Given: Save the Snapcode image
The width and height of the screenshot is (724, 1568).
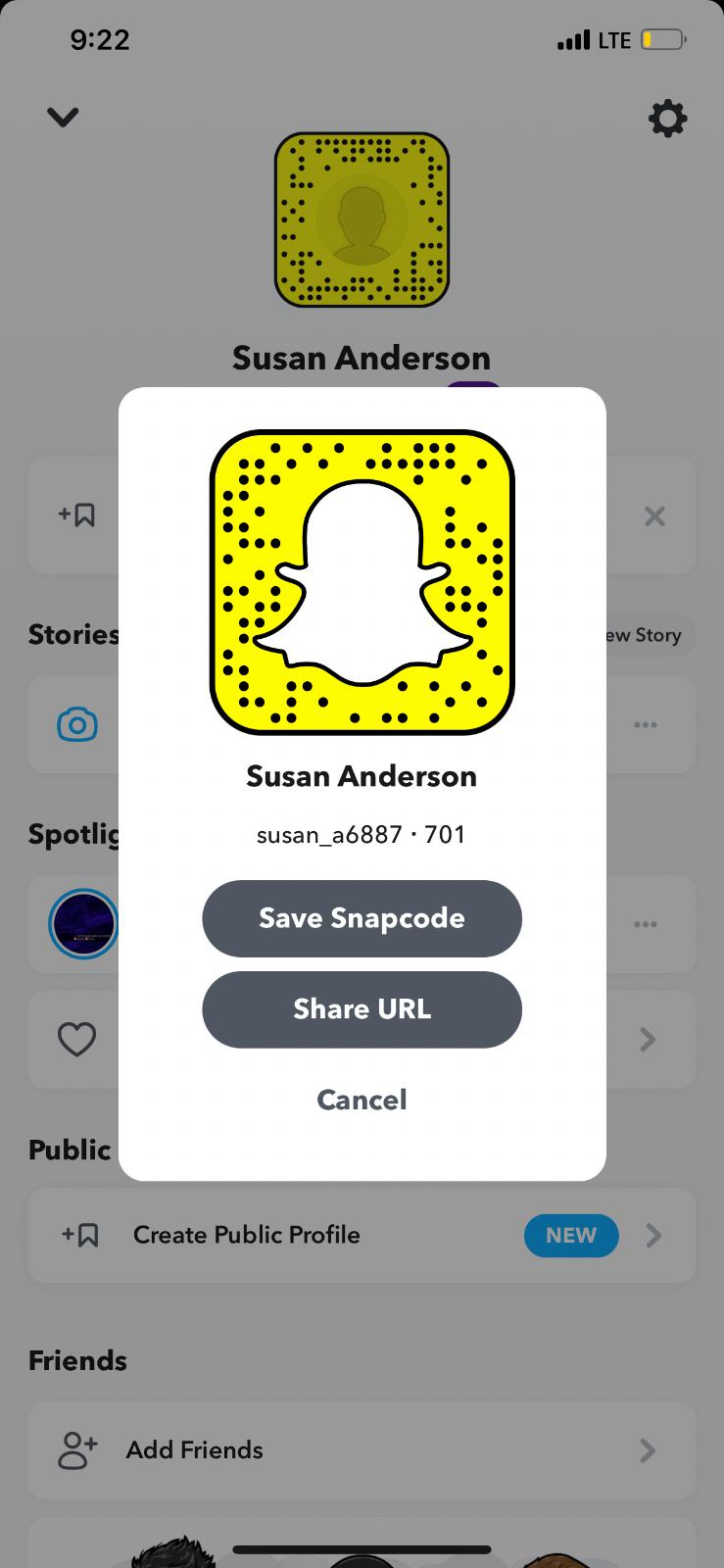Looking at the screenshot, I should pos(362,918).
